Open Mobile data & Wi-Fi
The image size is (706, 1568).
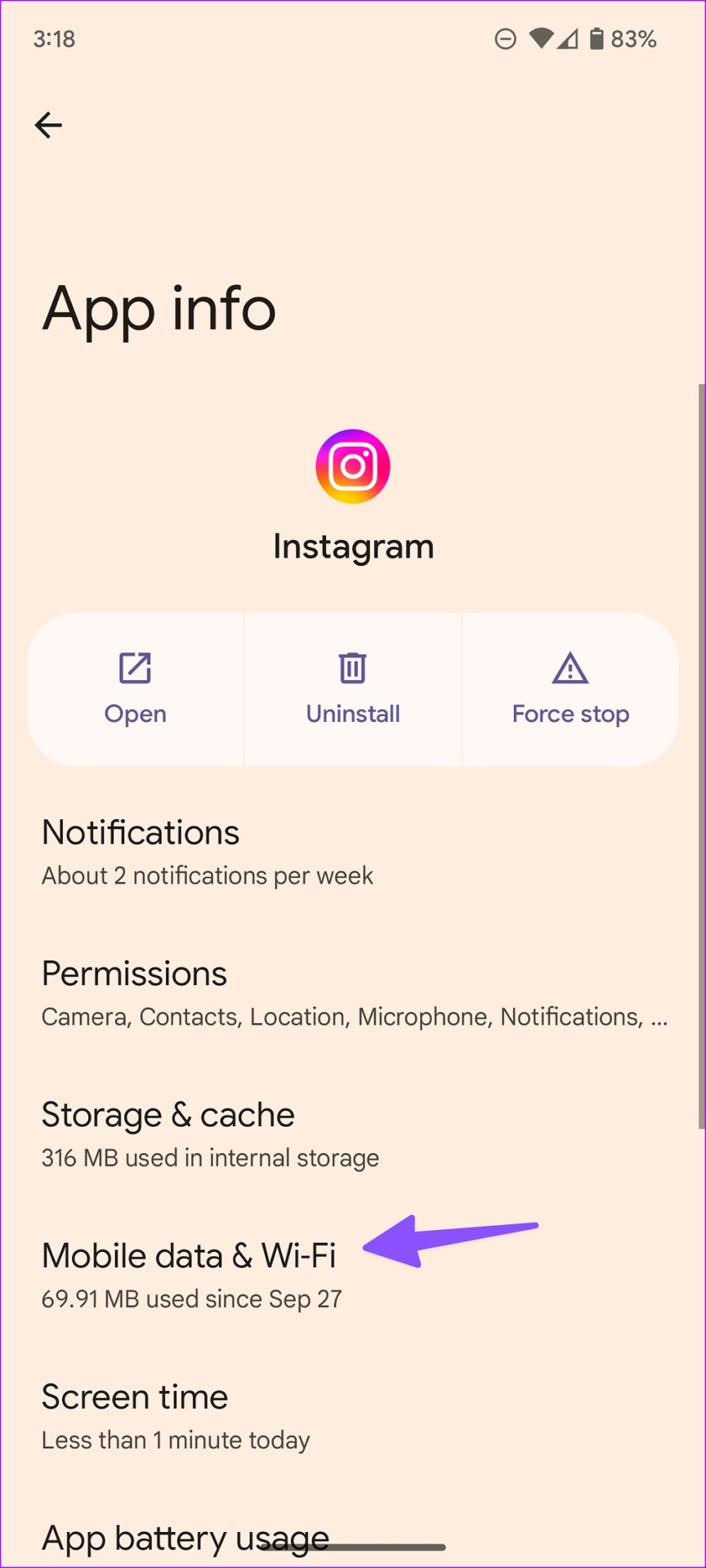[x=353, y=1276]
